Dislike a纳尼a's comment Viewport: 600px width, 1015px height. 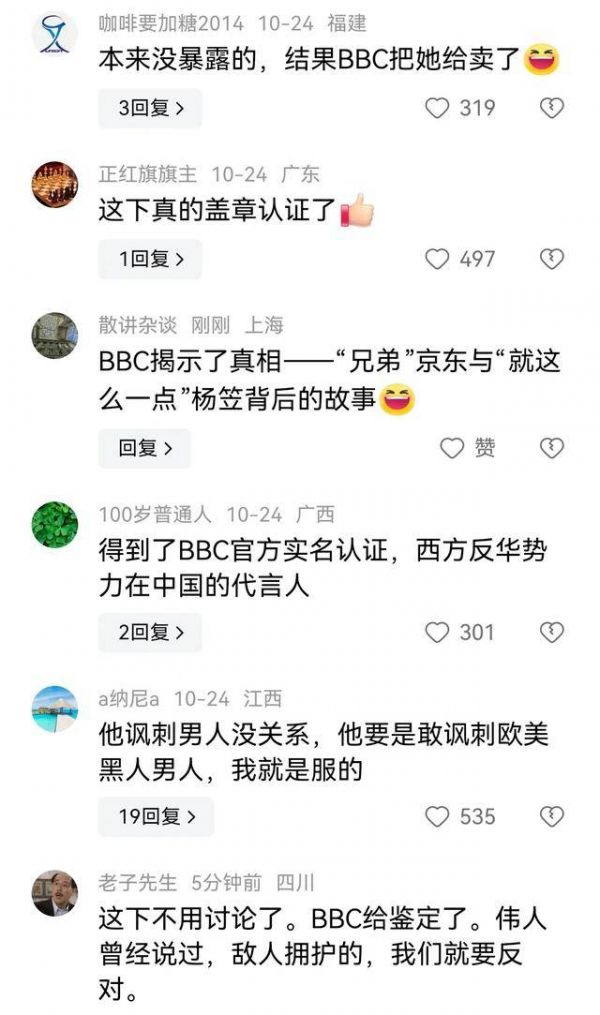[x=552, y=816]
